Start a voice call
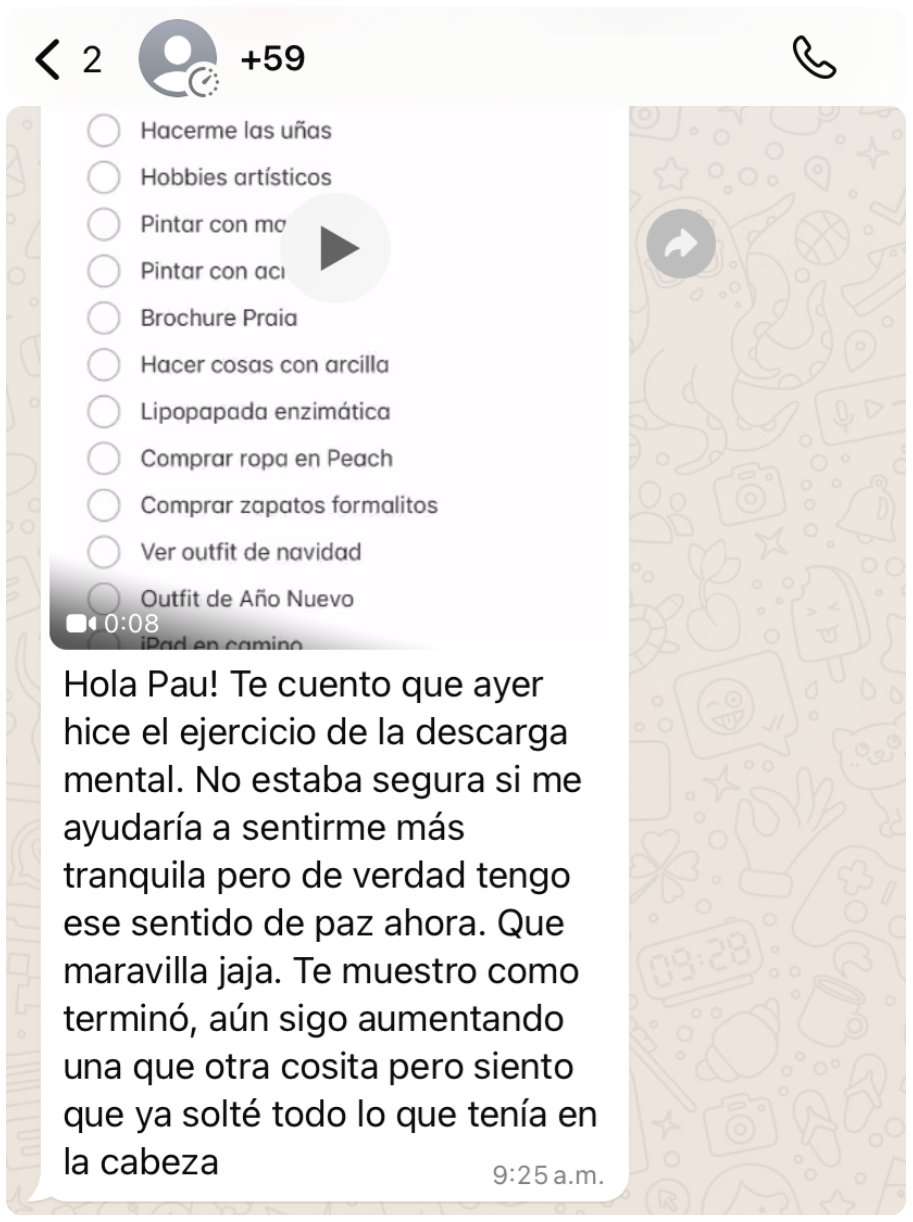Image resolution: width=913 pixels, height=1222 pixels. 814,59
